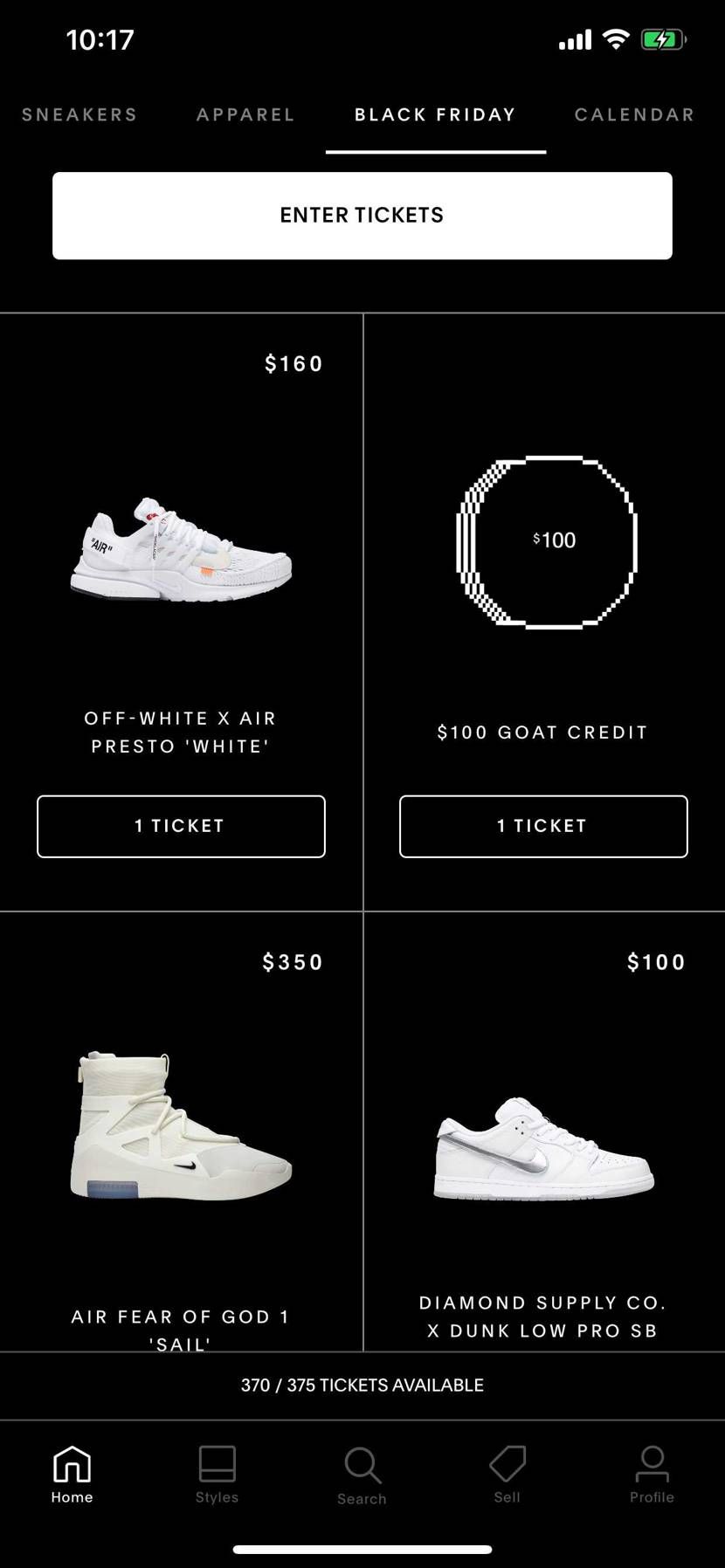Switch to the Sneakers tab

[x=79, y=114]
